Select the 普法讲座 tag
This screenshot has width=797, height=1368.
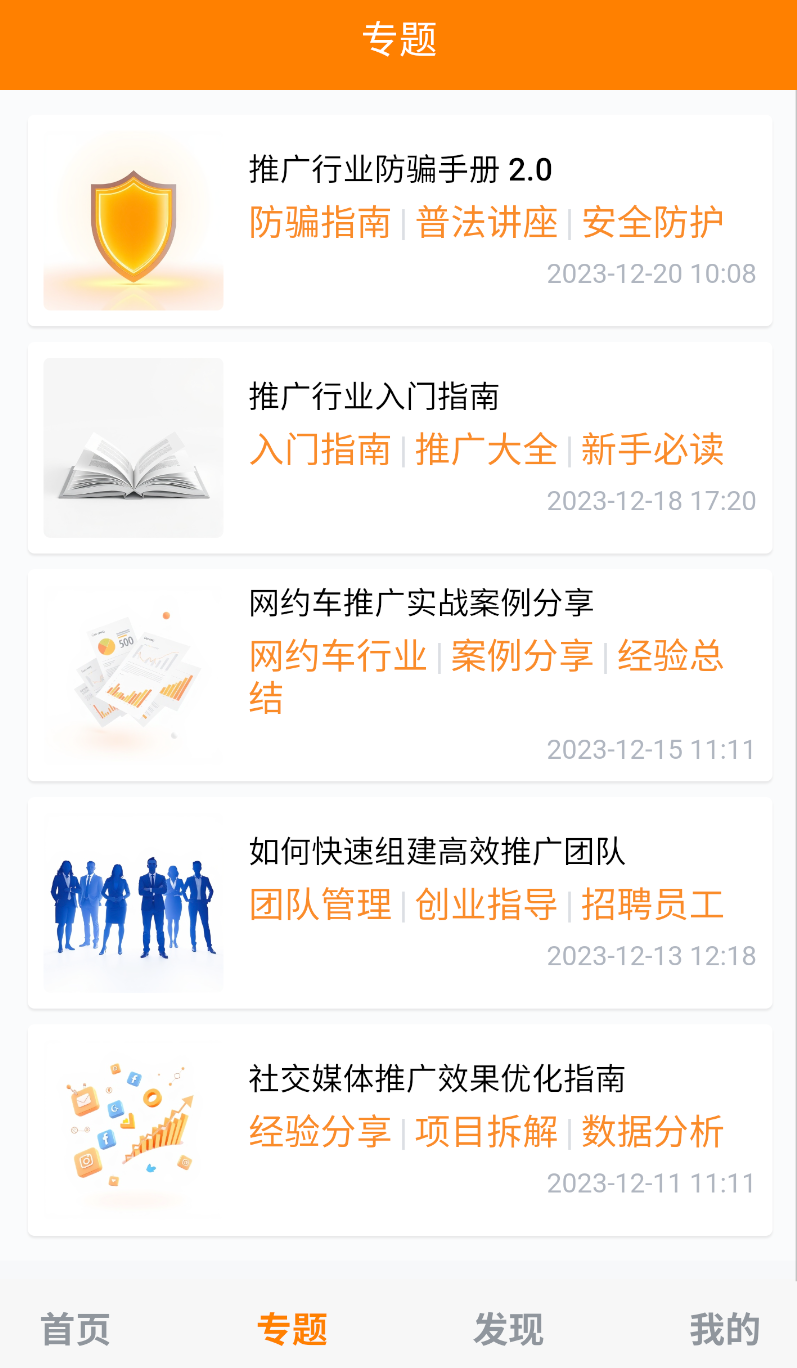click(489, 224)
